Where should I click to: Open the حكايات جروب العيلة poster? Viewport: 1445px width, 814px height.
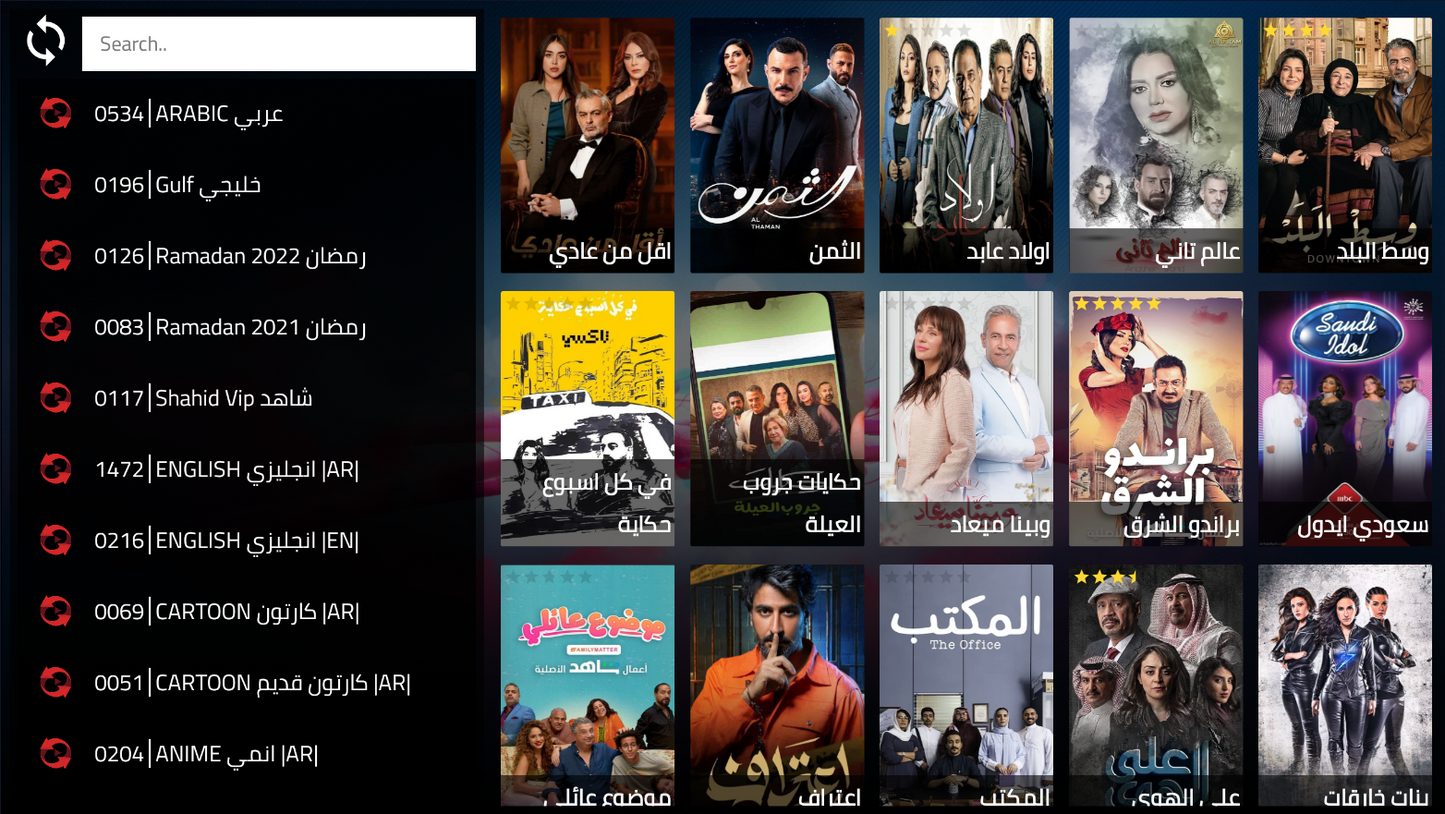coord(777,418)
